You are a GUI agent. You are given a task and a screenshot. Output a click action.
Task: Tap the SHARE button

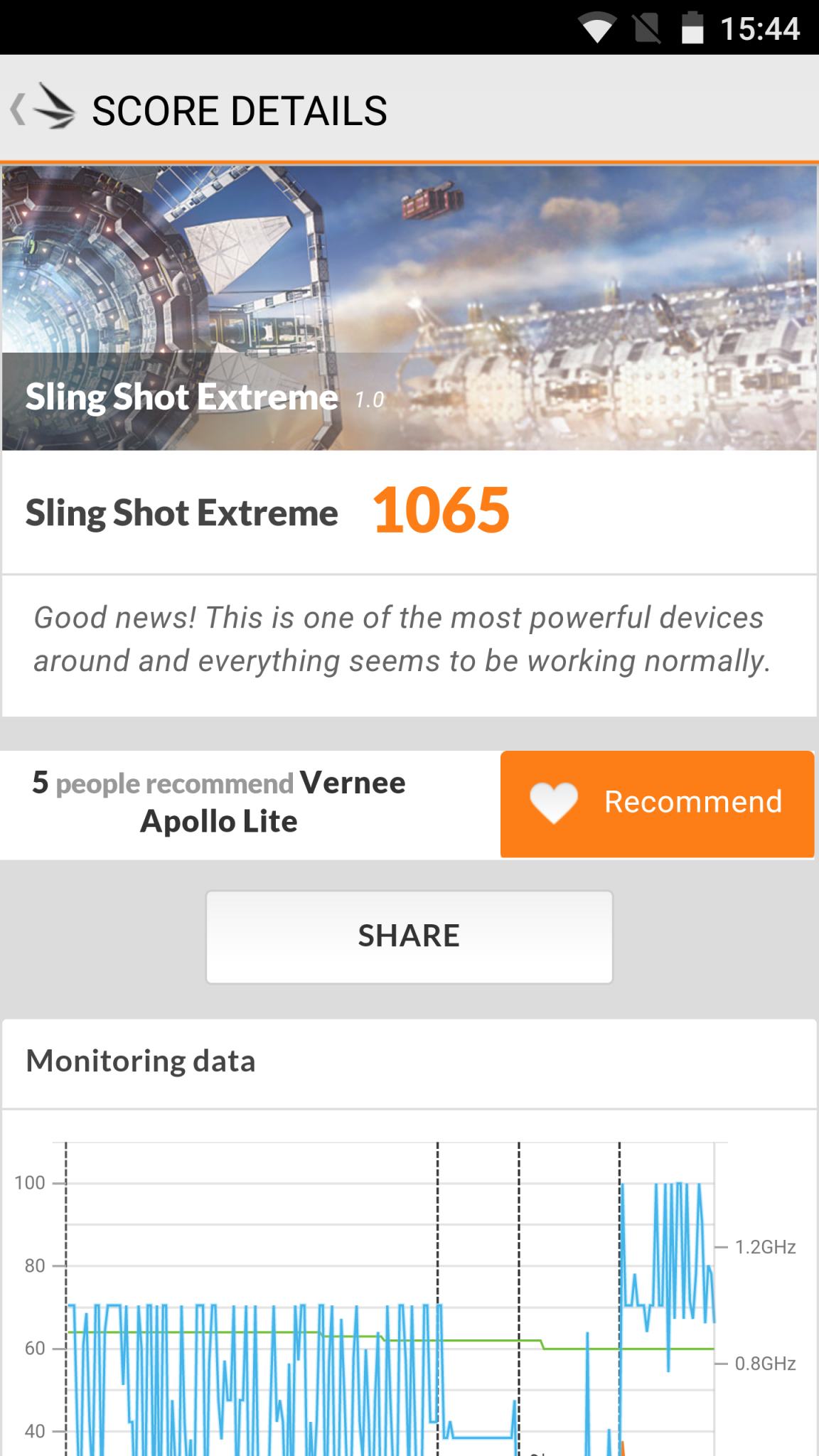(409, 936)
